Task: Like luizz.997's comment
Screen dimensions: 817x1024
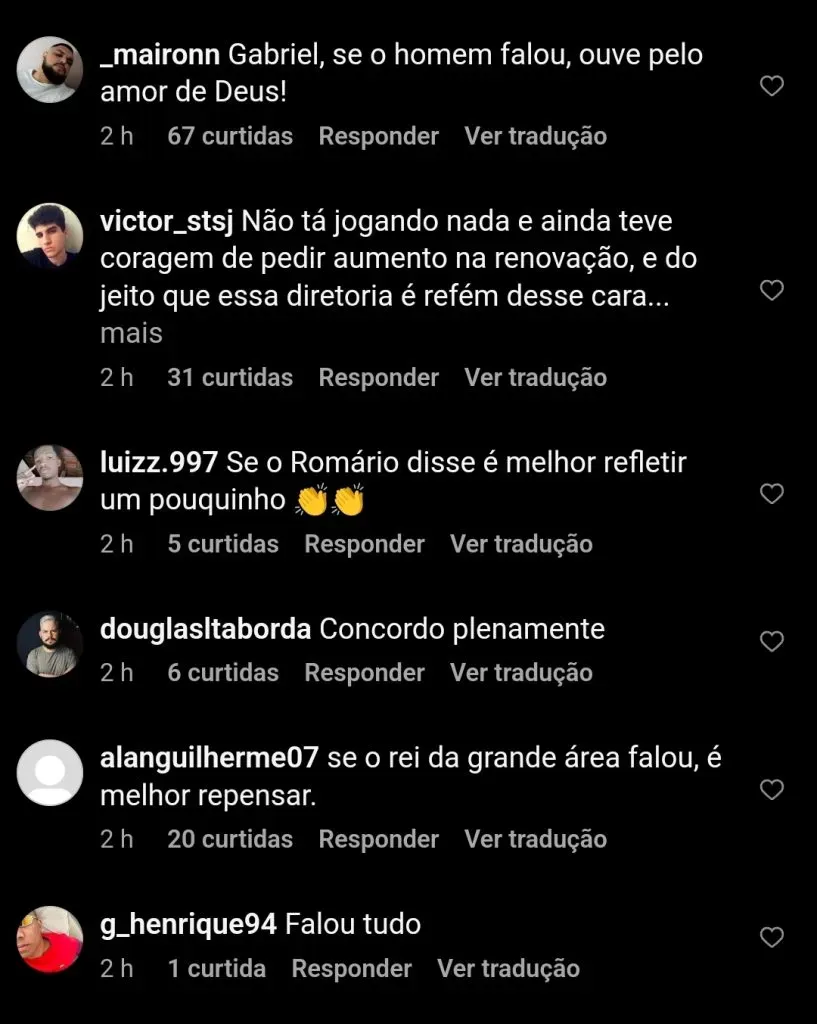Action: [772, 494]
